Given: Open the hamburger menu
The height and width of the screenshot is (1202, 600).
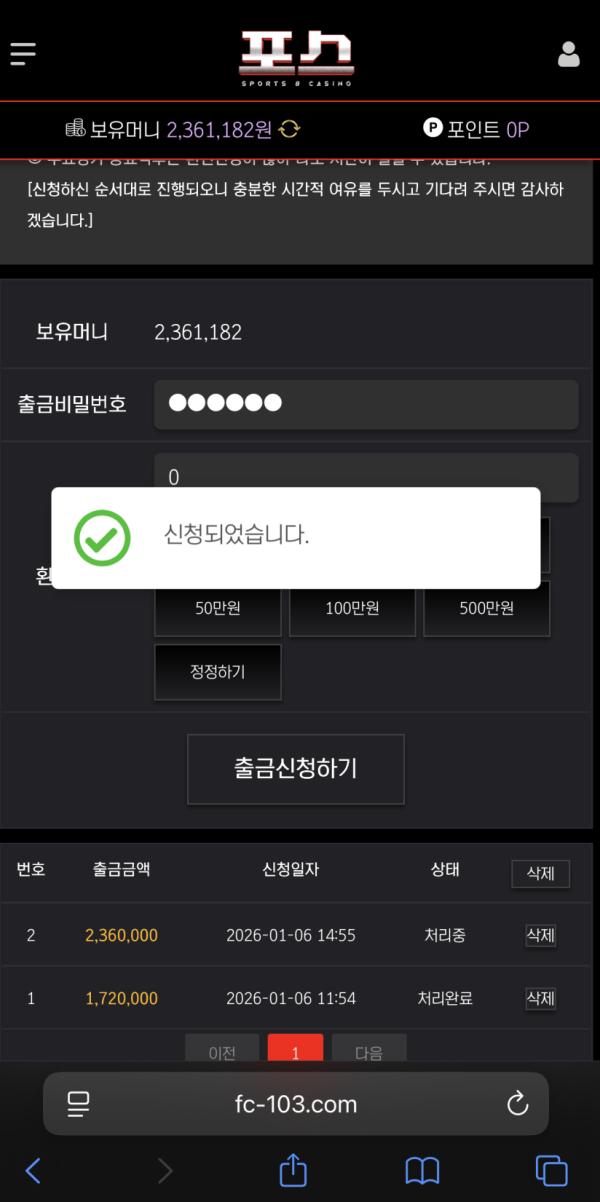Looking at the screenshot, I should tap(23, 54).
